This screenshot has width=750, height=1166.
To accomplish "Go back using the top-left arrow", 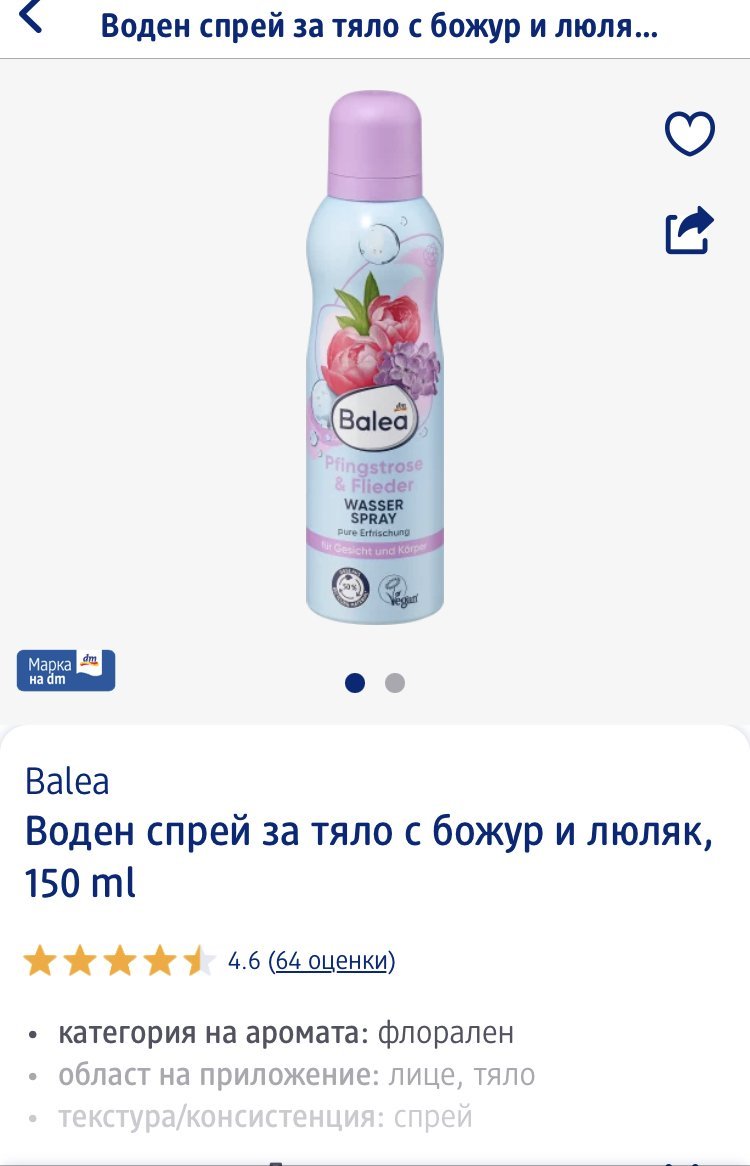I will (30, 16).
